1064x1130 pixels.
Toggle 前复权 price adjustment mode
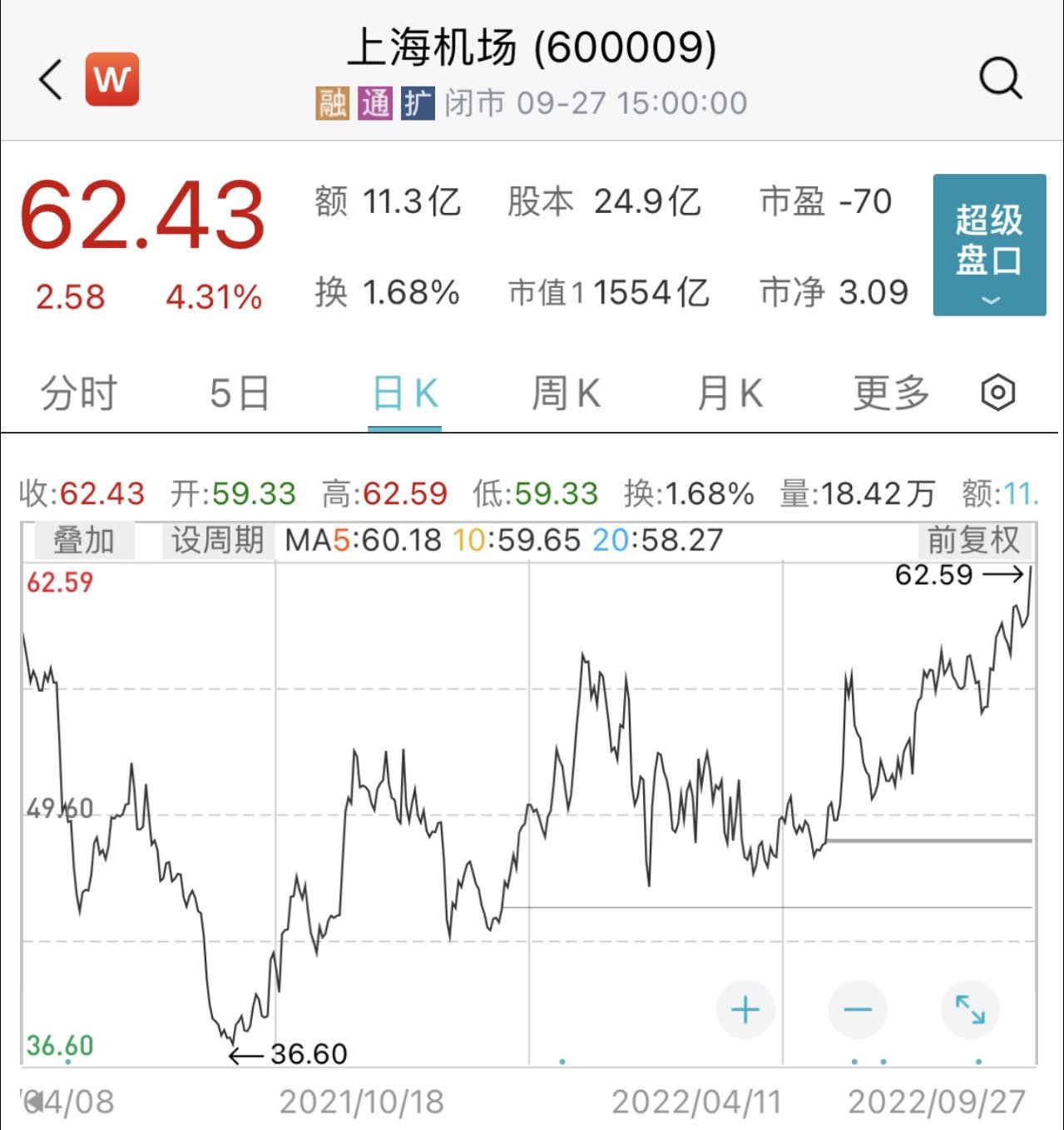tap(975, 540)
